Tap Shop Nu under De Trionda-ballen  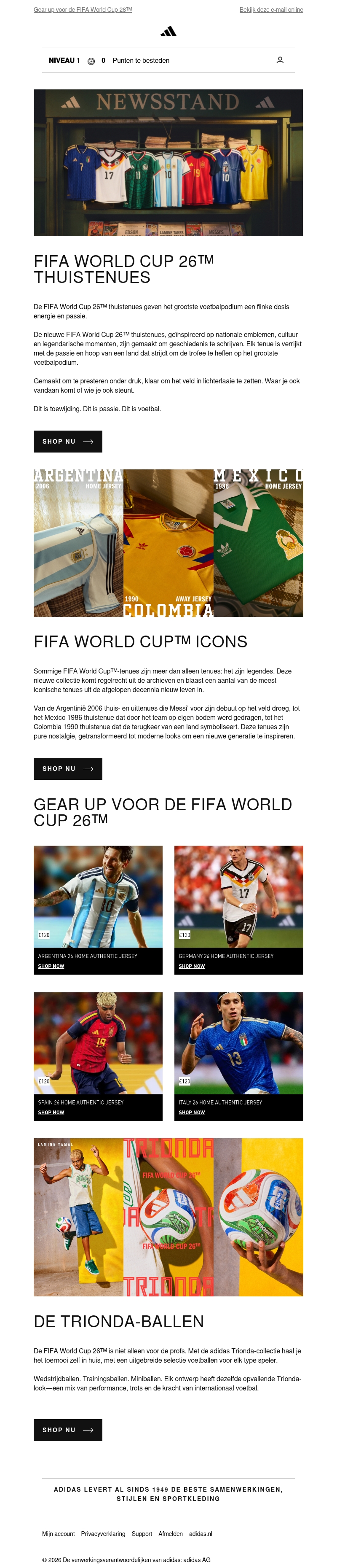coord(67,1429)
